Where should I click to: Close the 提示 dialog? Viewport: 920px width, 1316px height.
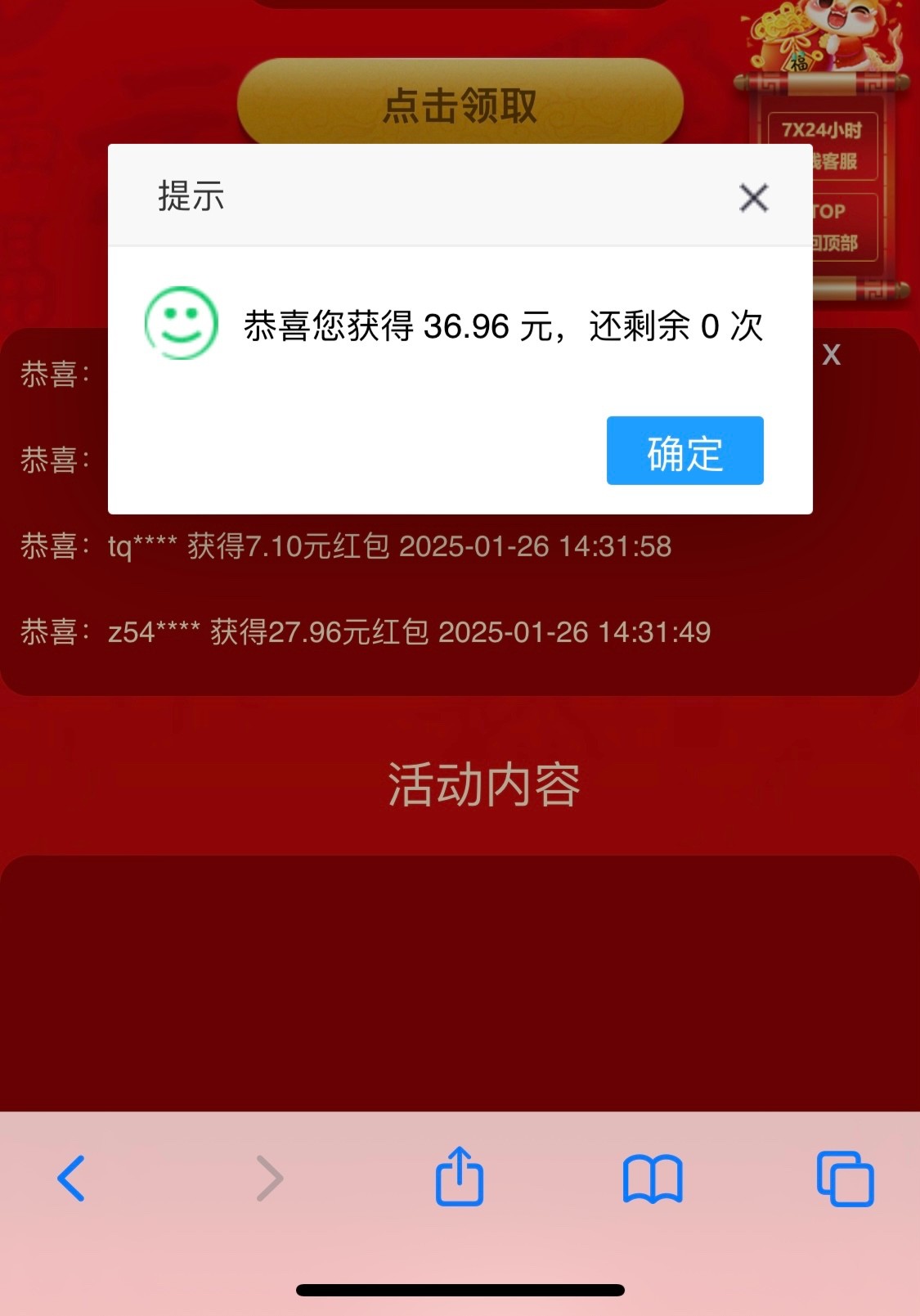753,197
